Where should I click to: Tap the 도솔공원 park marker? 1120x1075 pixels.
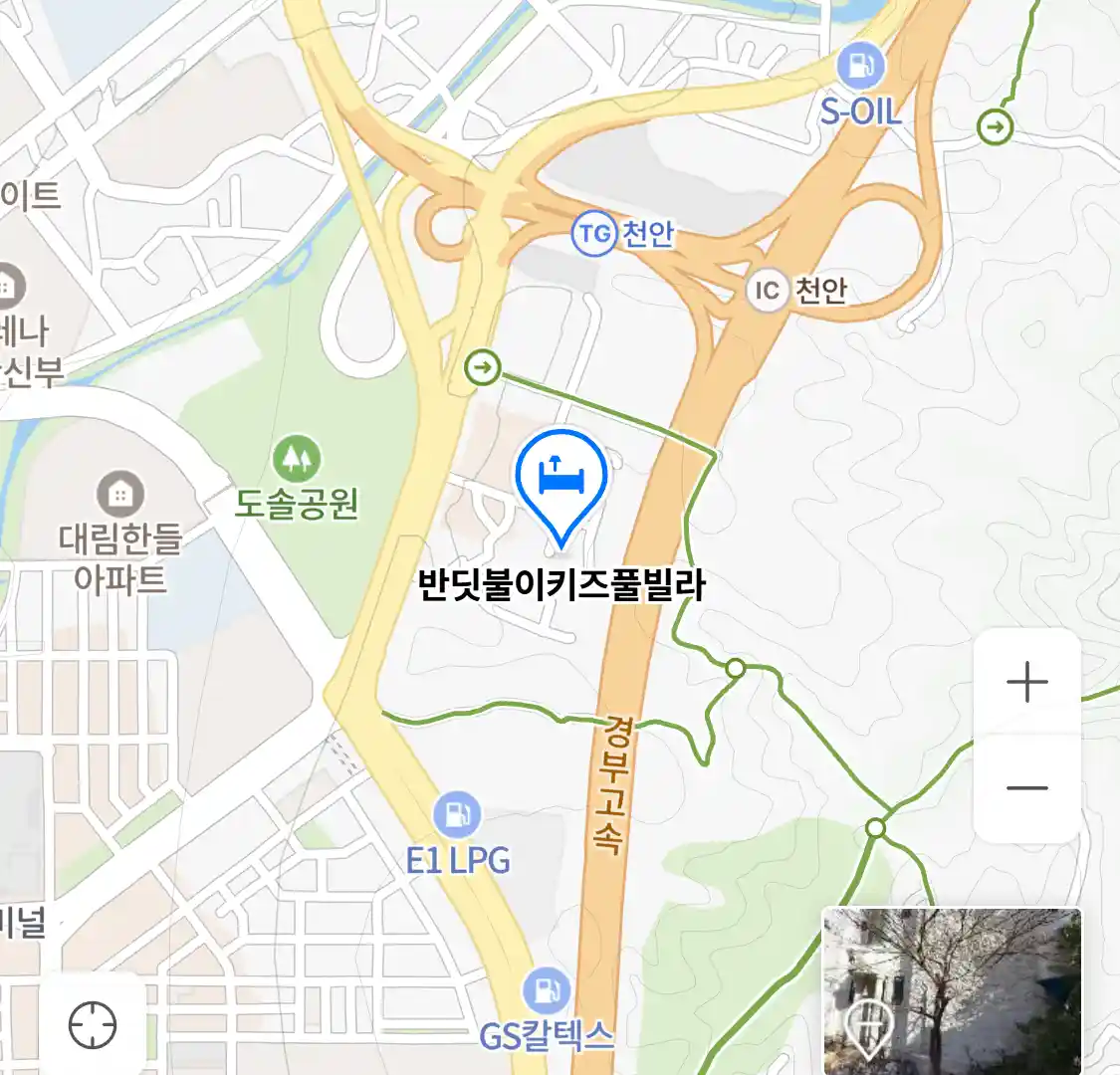coord(296,459)
